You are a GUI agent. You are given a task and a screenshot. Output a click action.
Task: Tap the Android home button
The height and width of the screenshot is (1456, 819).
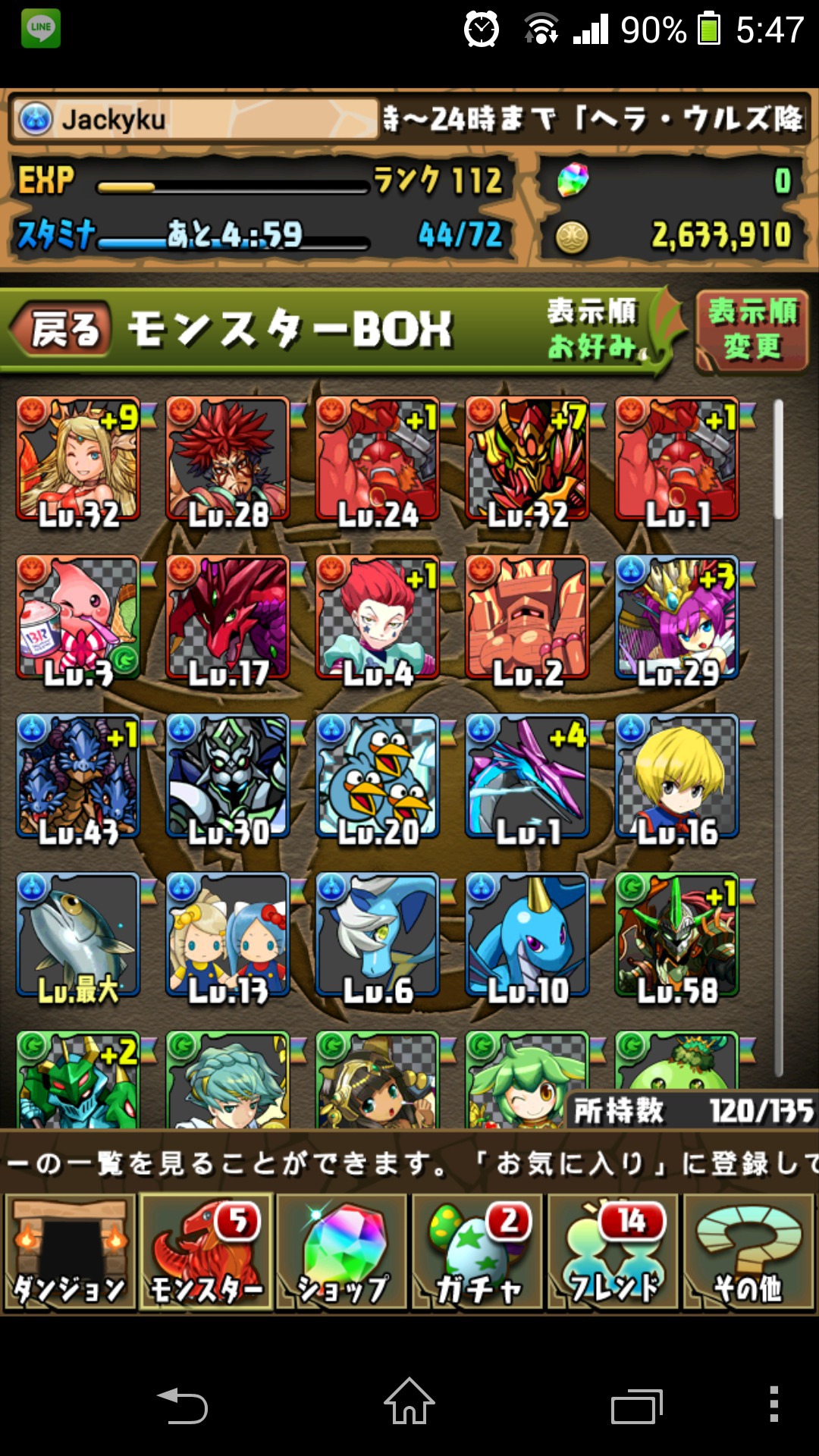[409, 1402]
